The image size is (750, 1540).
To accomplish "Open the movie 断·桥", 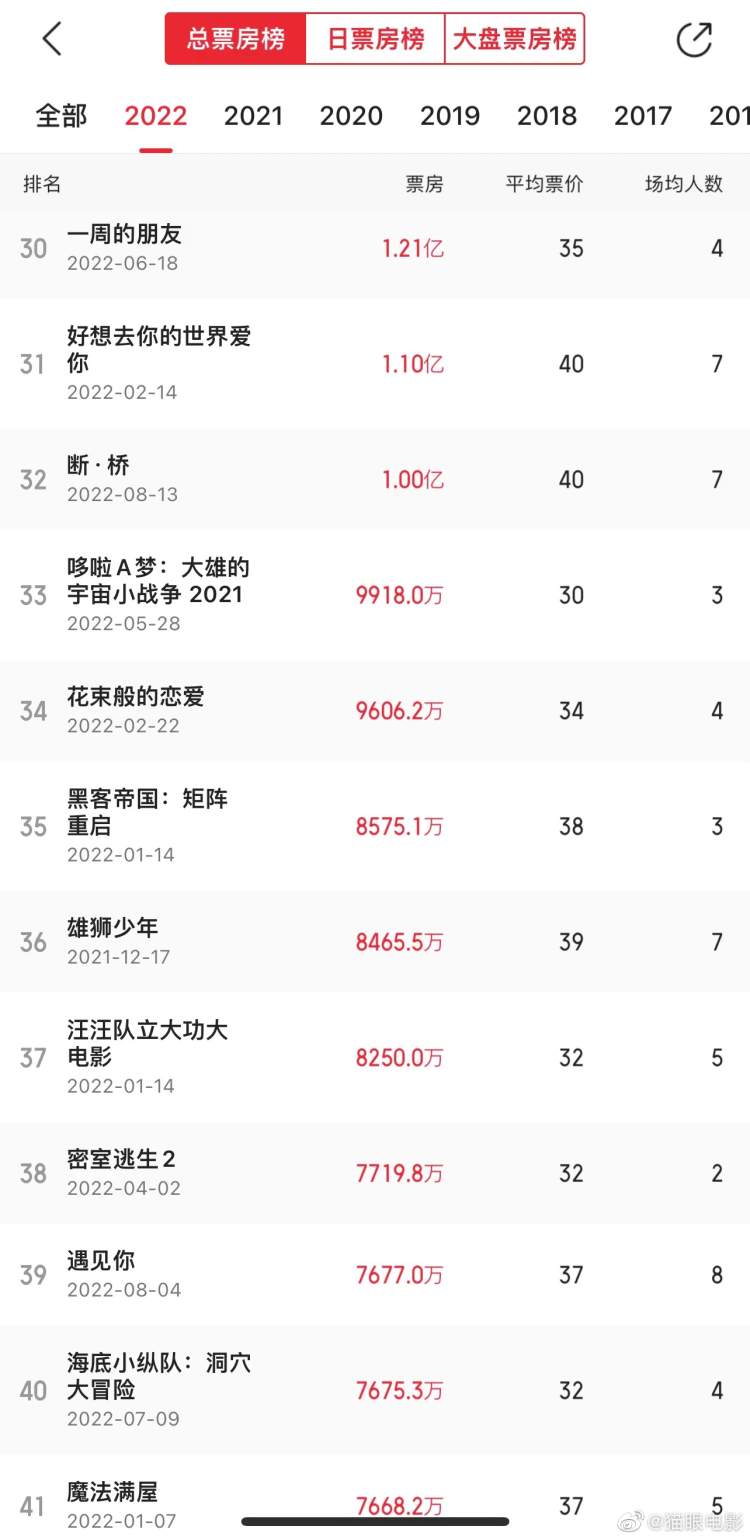I will pyautogui.click(x=98, y=466).
